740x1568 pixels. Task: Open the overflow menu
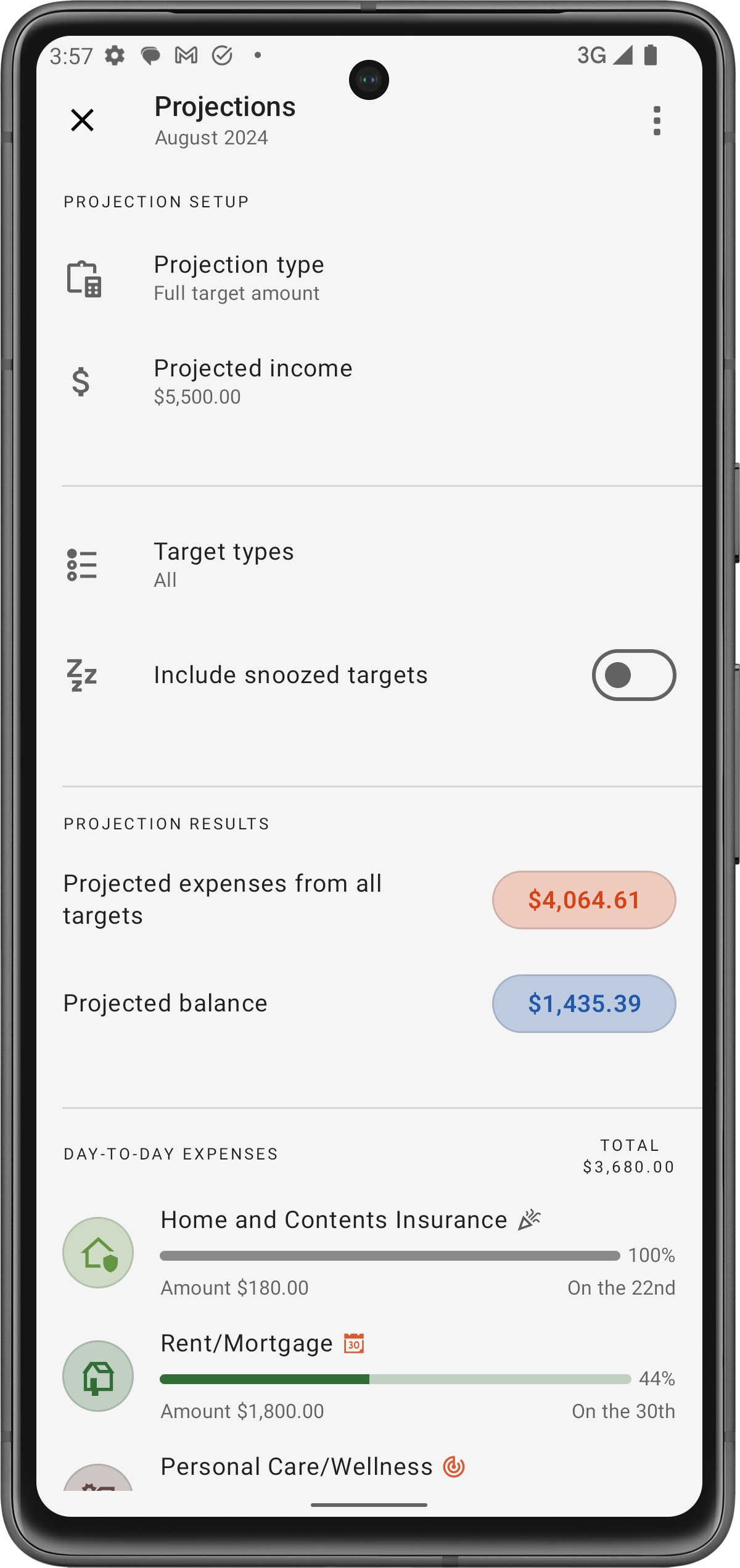[x=656, y=120]
